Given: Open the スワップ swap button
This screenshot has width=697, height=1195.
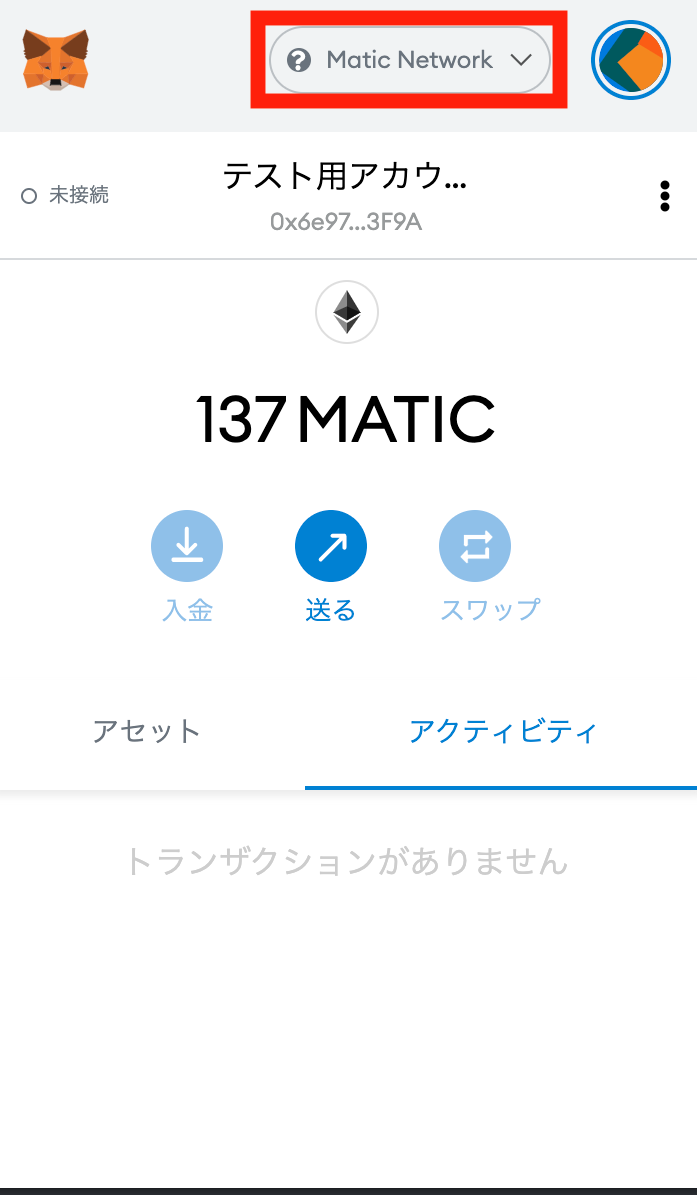Looking at the screenshot, I should point(475,546).
